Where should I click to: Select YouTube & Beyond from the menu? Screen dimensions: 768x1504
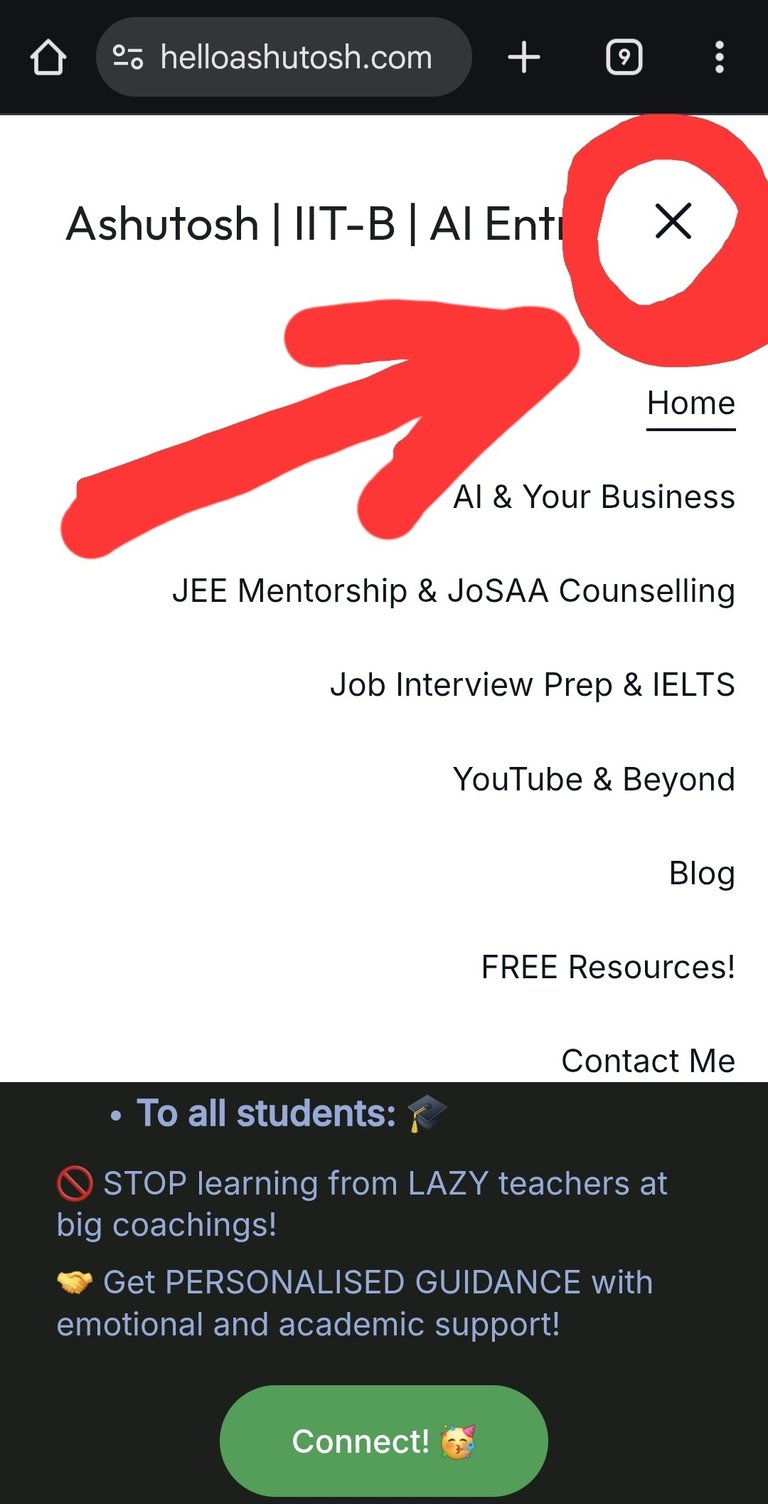tap(595, 778)
